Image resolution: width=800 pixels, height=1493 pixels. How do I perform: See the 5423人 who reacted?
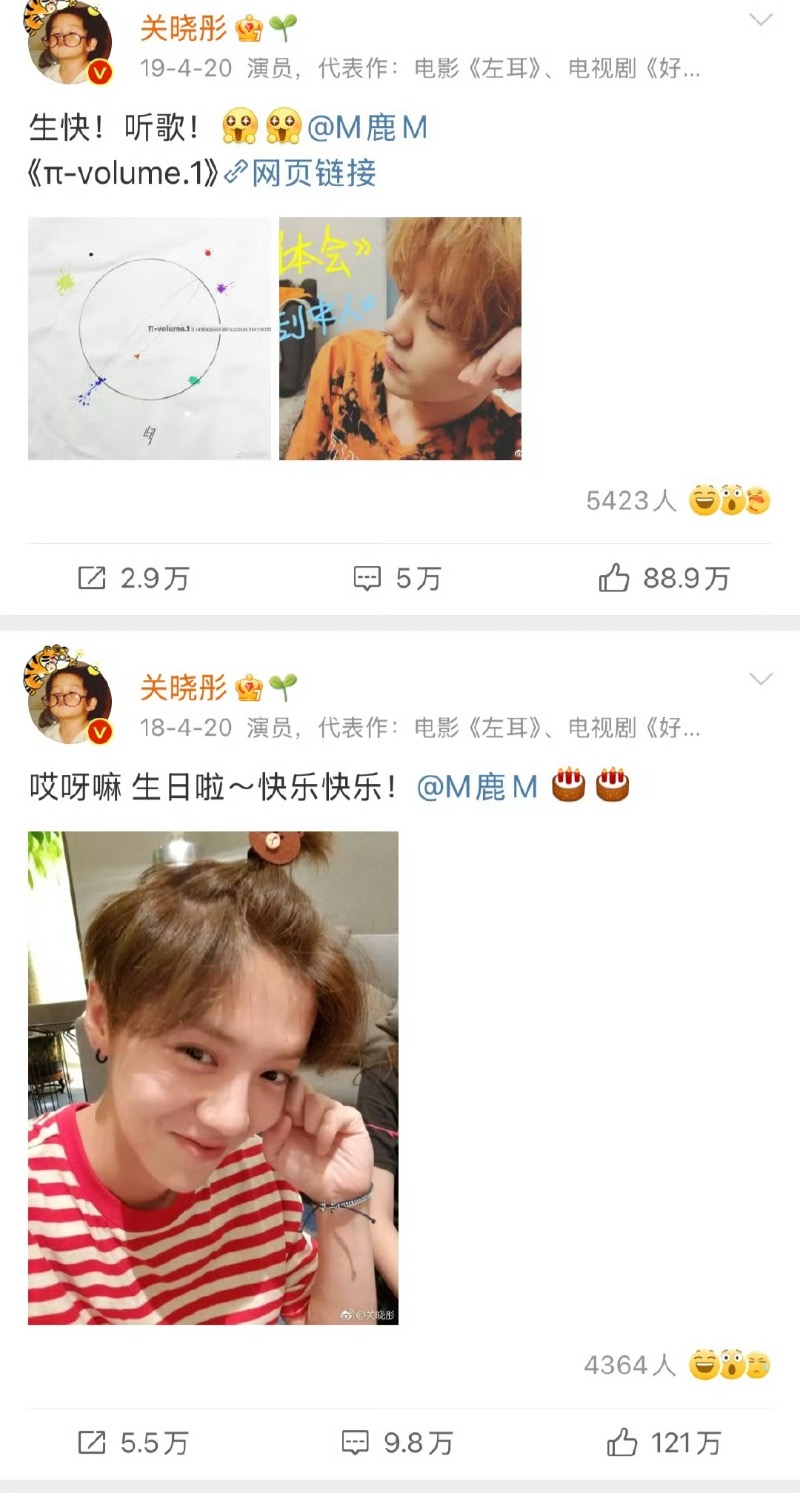(677, 500)
